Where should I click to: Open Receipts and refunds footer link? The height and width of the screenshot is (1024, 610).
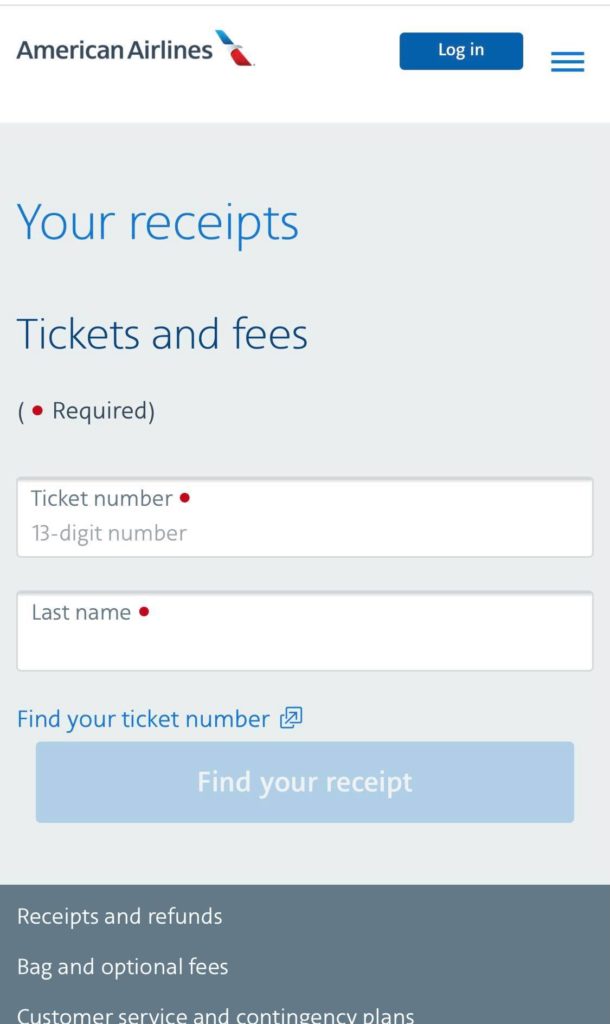pos(120,916)
